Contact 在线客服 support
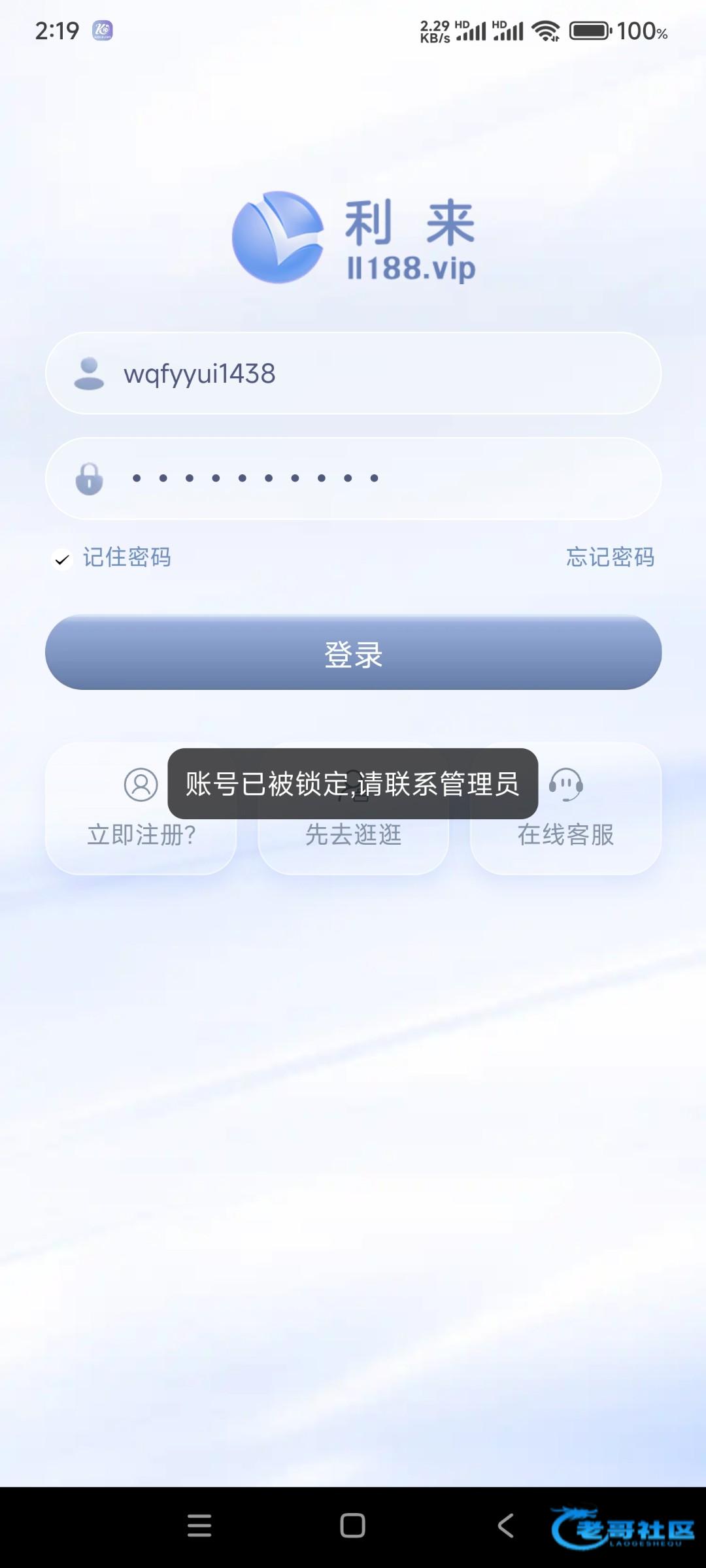Viewport: 706px width, 1568px height. pyautogui.click(x=566, y=823)
